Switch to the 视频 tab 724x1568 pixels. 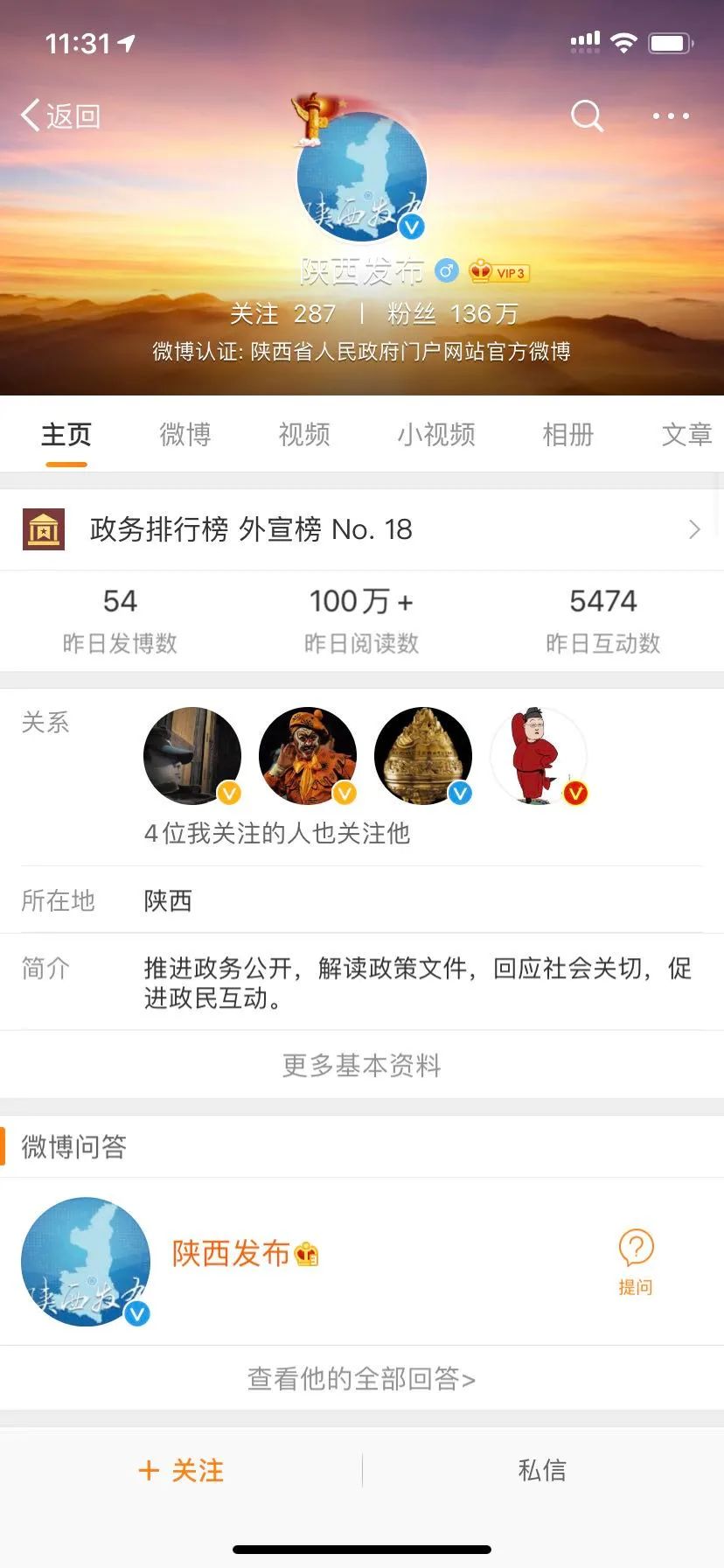point(304,434)
